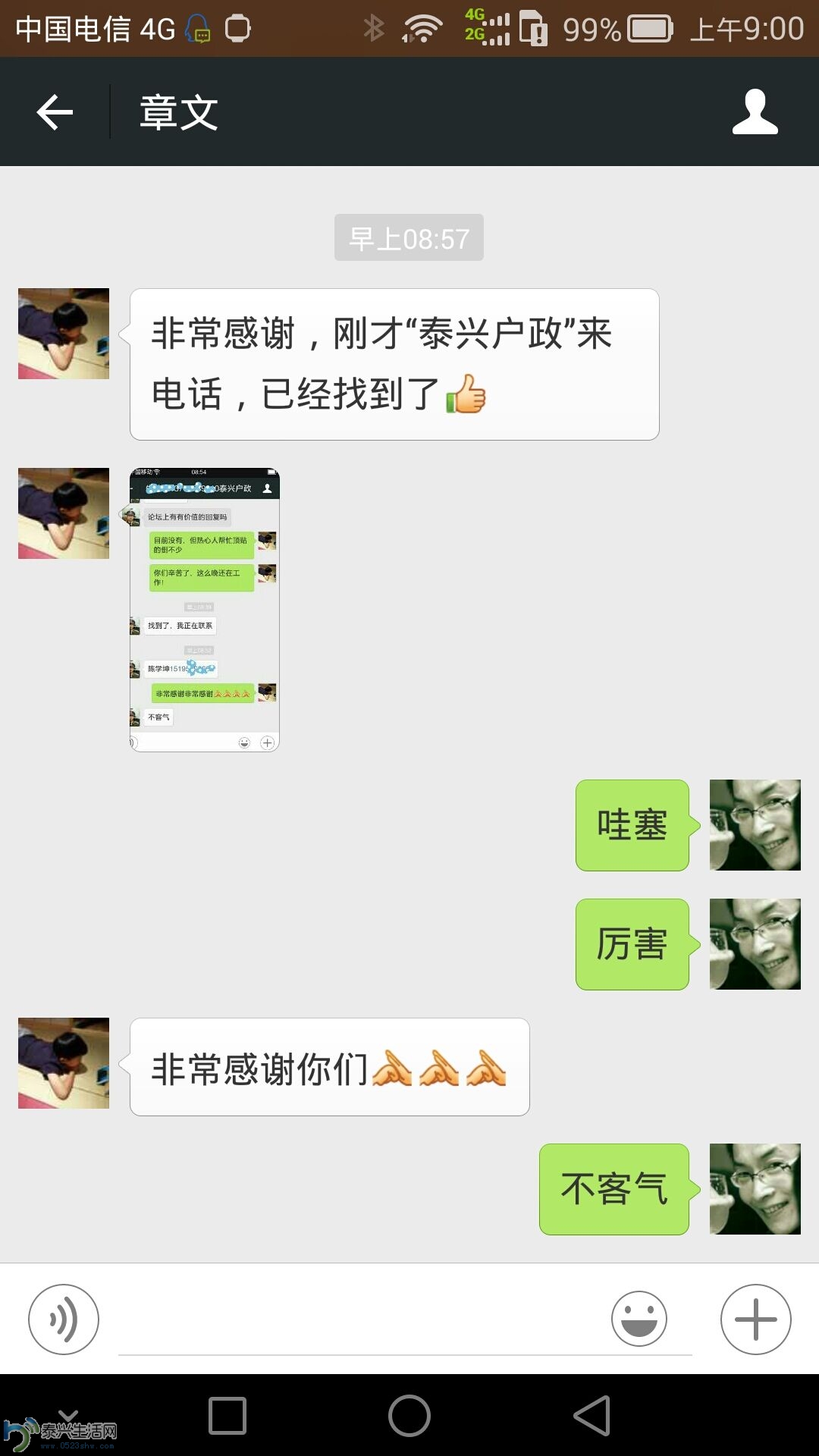Go back from the chat with 章文
The width and height of the screenshot is (819, 1456).
[x=55, y=112]
